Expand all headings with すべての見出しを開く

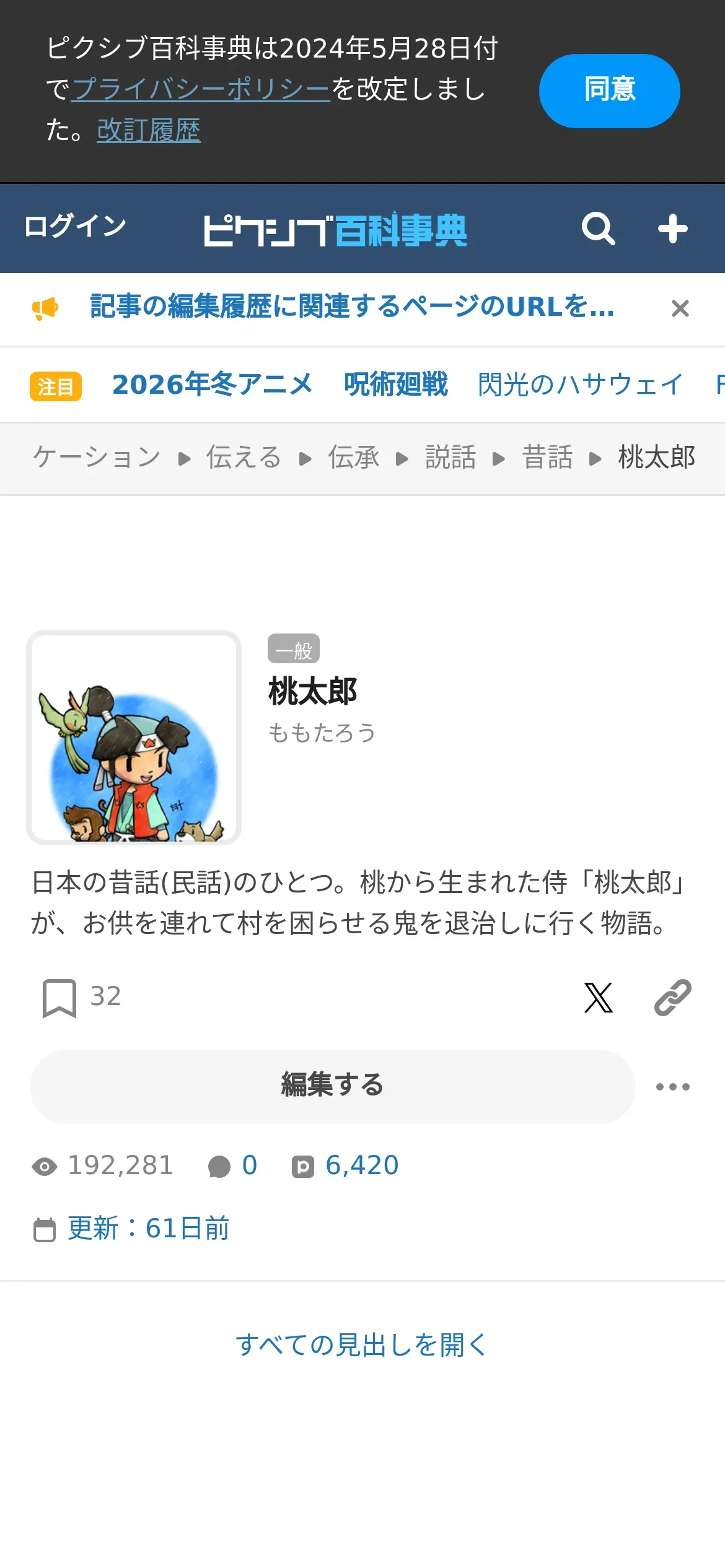point(362,1344)
